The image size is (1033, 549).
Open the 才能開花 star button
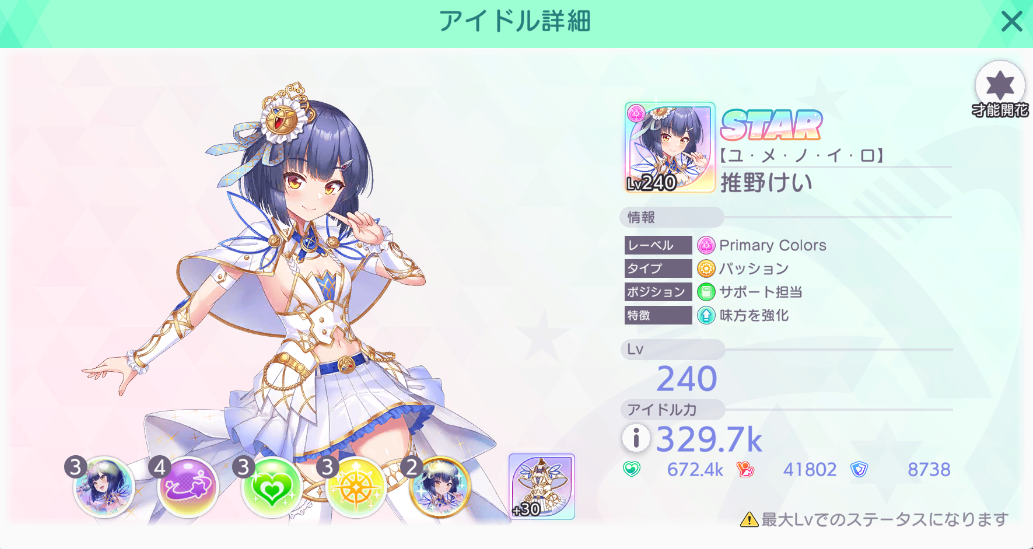(x=999, y=86)
